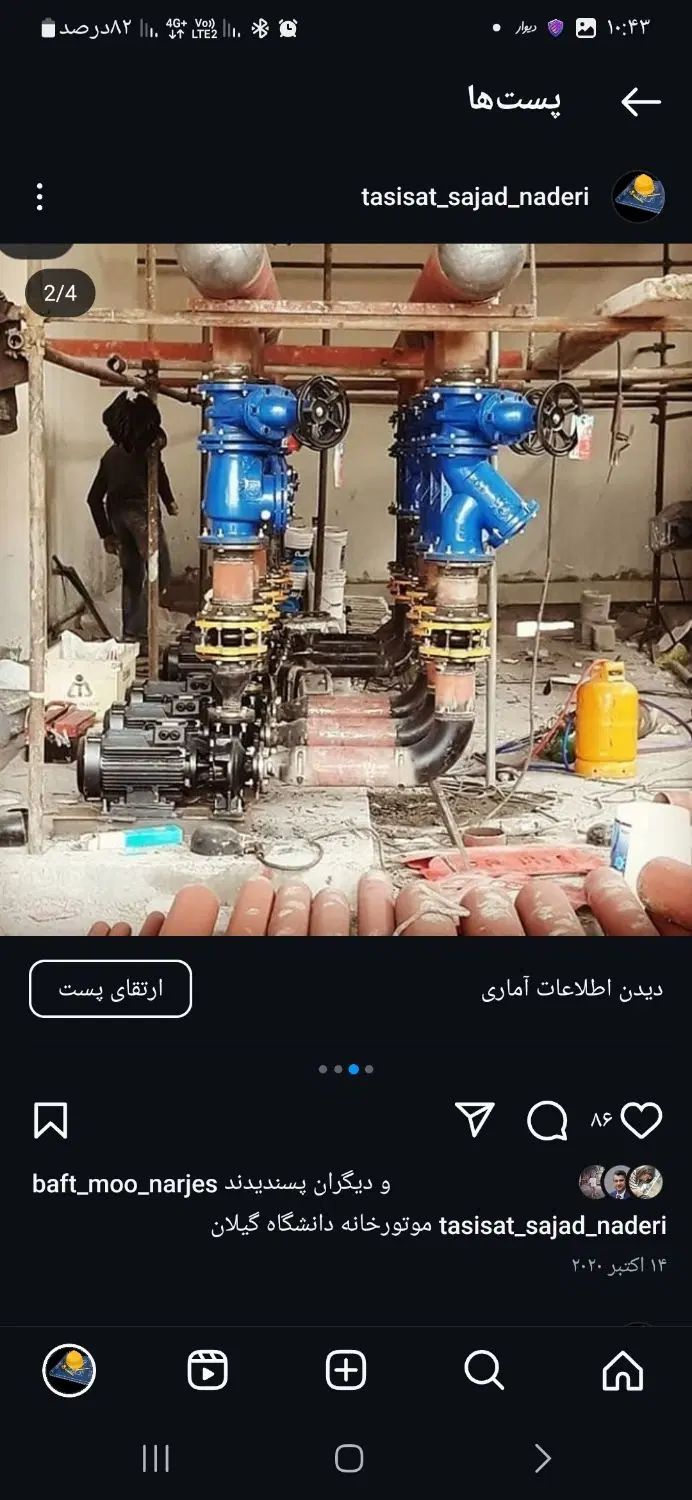Open baft_moo_narjes profile from likes

pyautogui.click(x=125, y=1184)
